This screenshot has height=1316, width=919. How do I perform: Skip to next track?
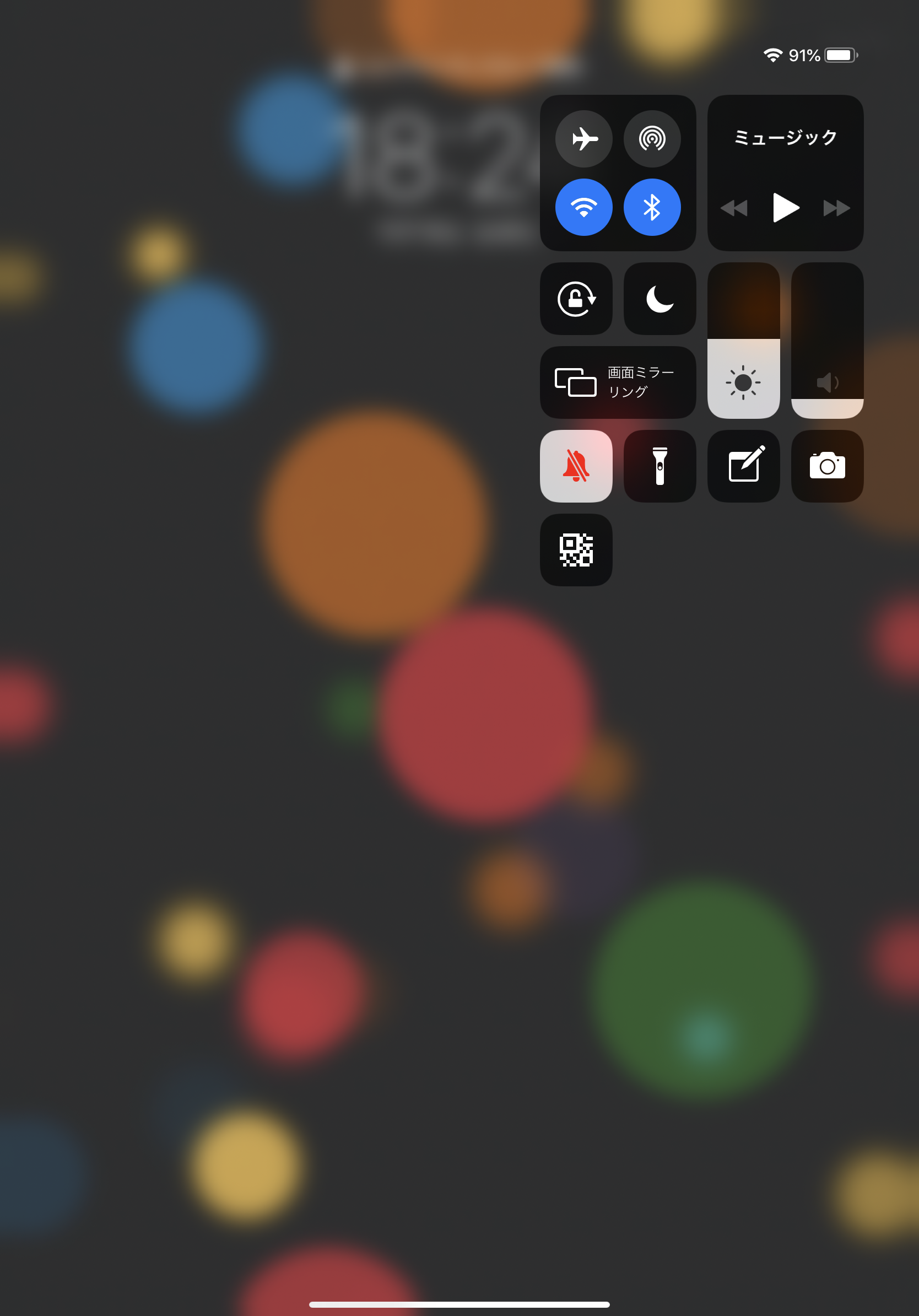[x=836, y=208]
